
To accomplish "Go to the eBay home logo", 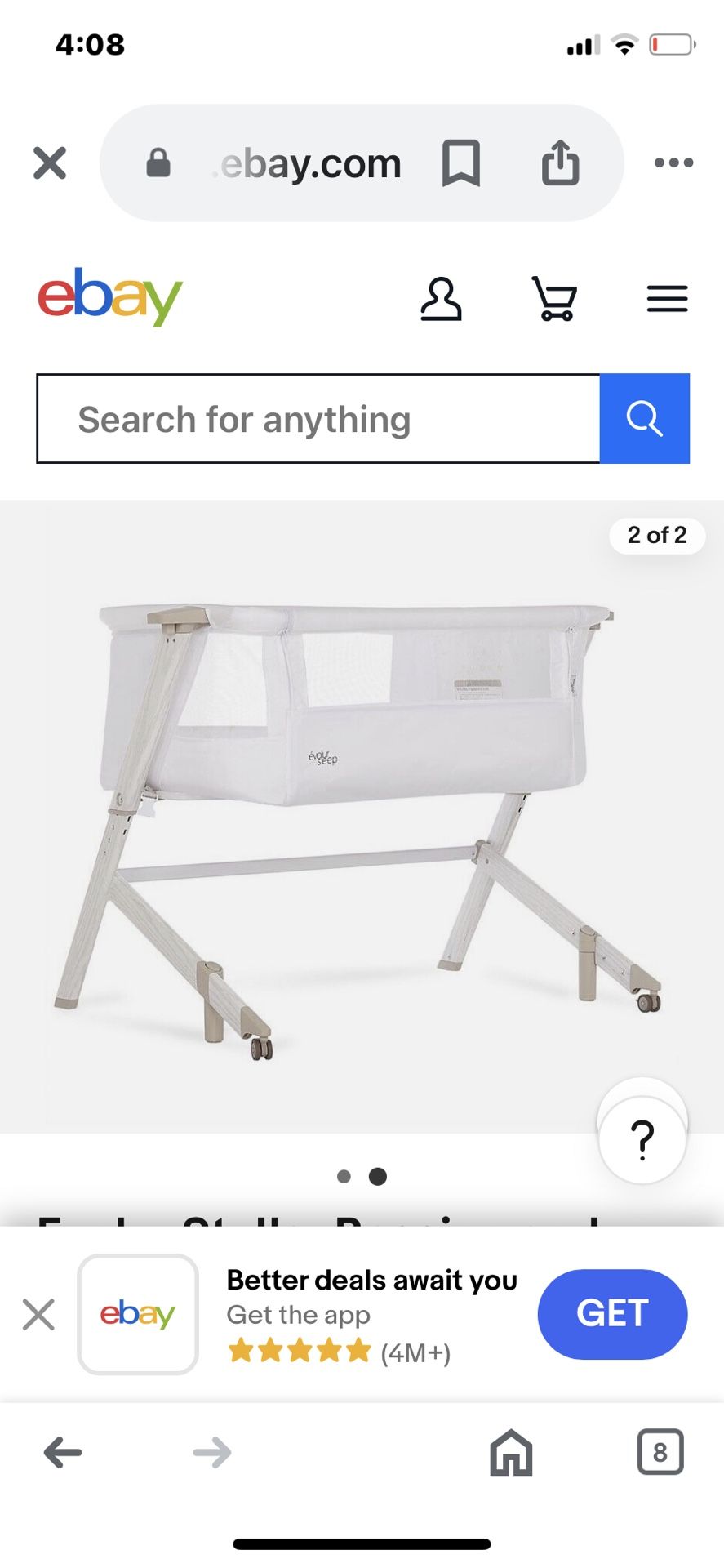I will pyautogui.click(x=110, y=296).
